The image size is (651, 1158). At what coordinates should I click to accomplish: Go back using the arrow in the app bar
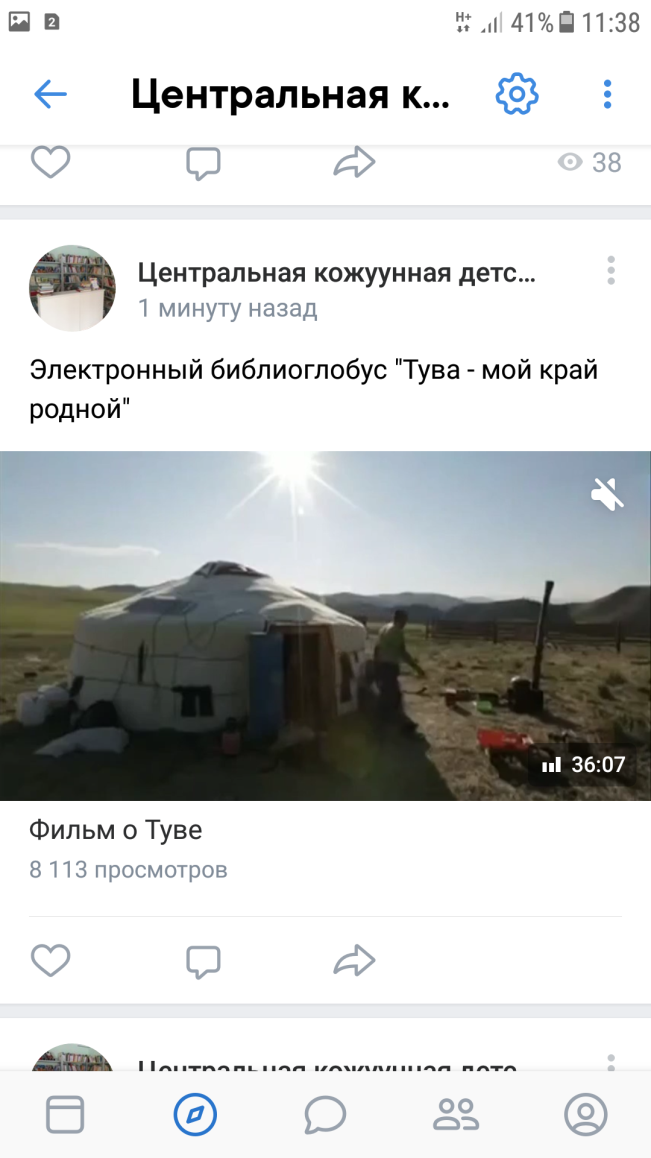(x=50, y=95)
